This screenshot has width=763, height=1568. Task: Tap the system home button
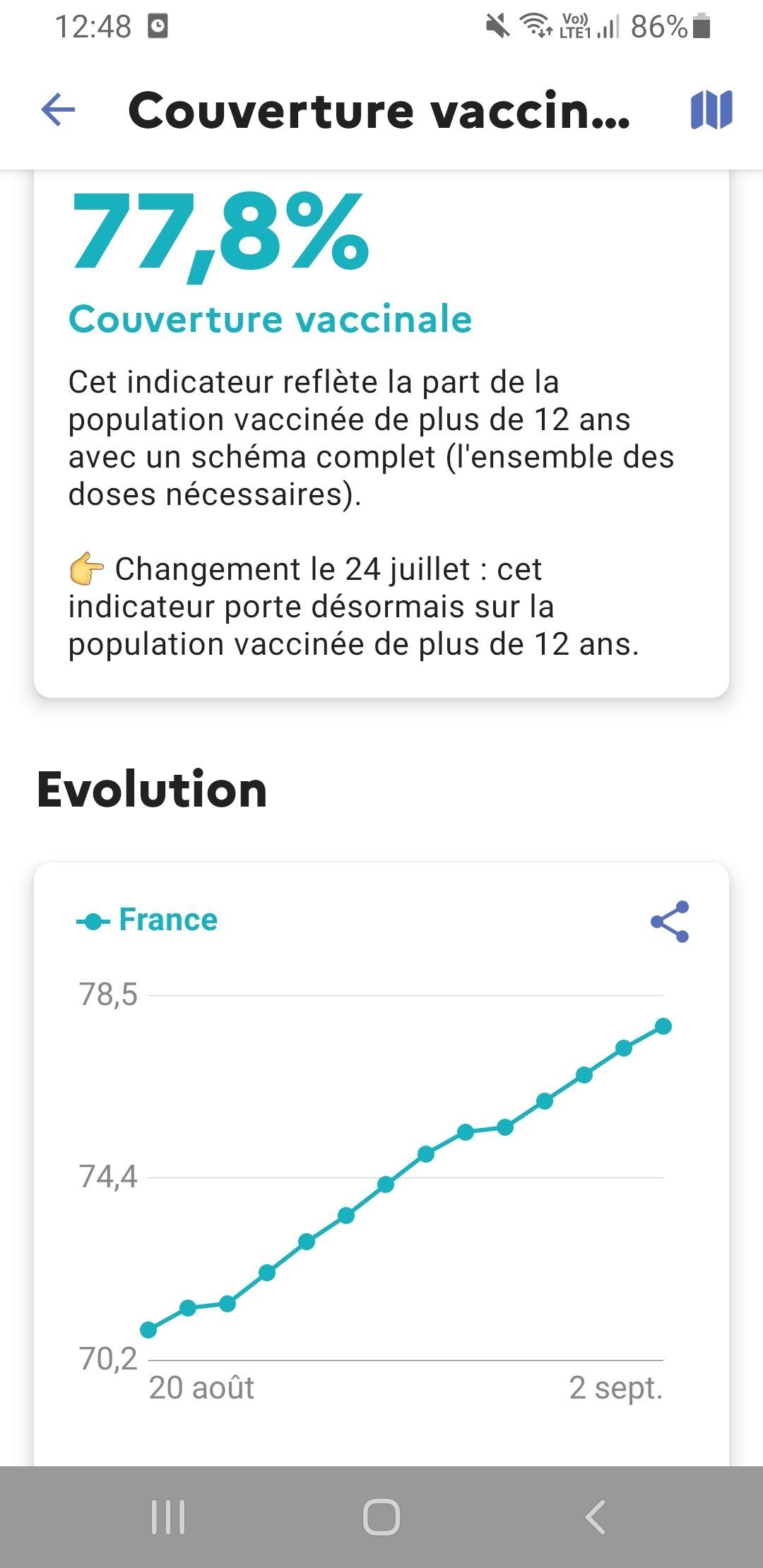pos(381,1516)
